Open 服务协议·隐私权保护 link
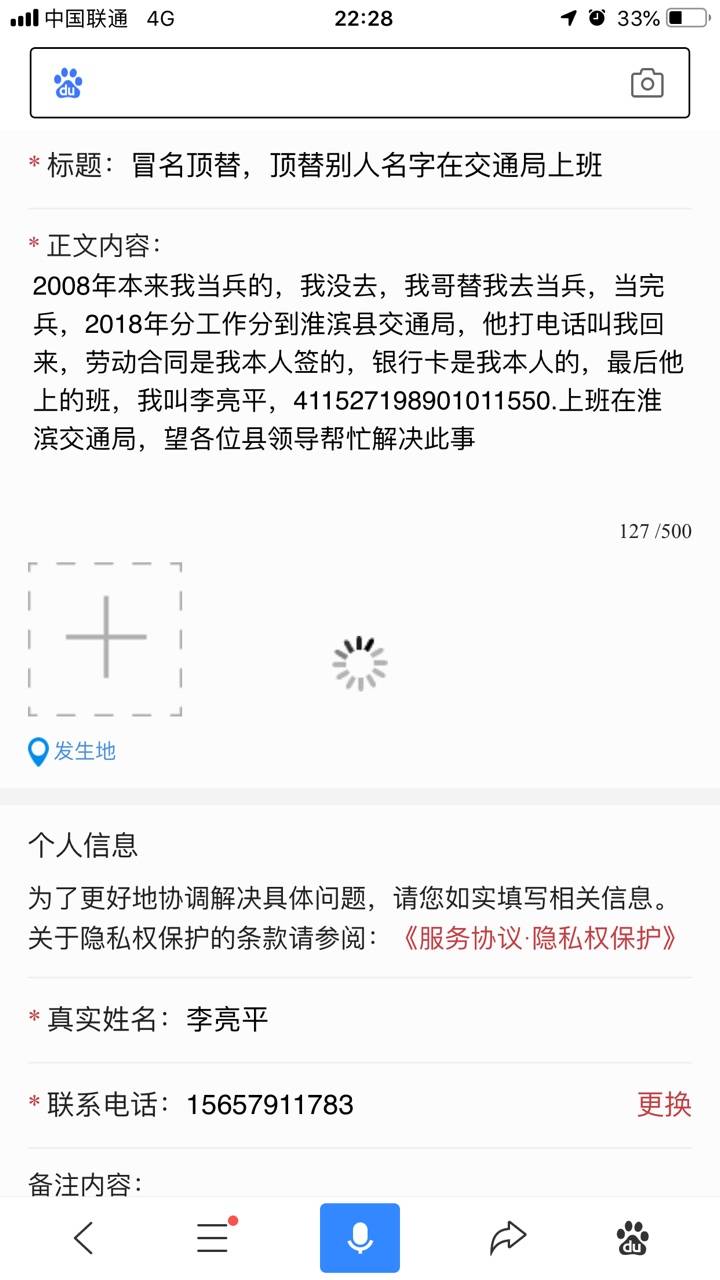720x1280 pixels. (540, 938)
